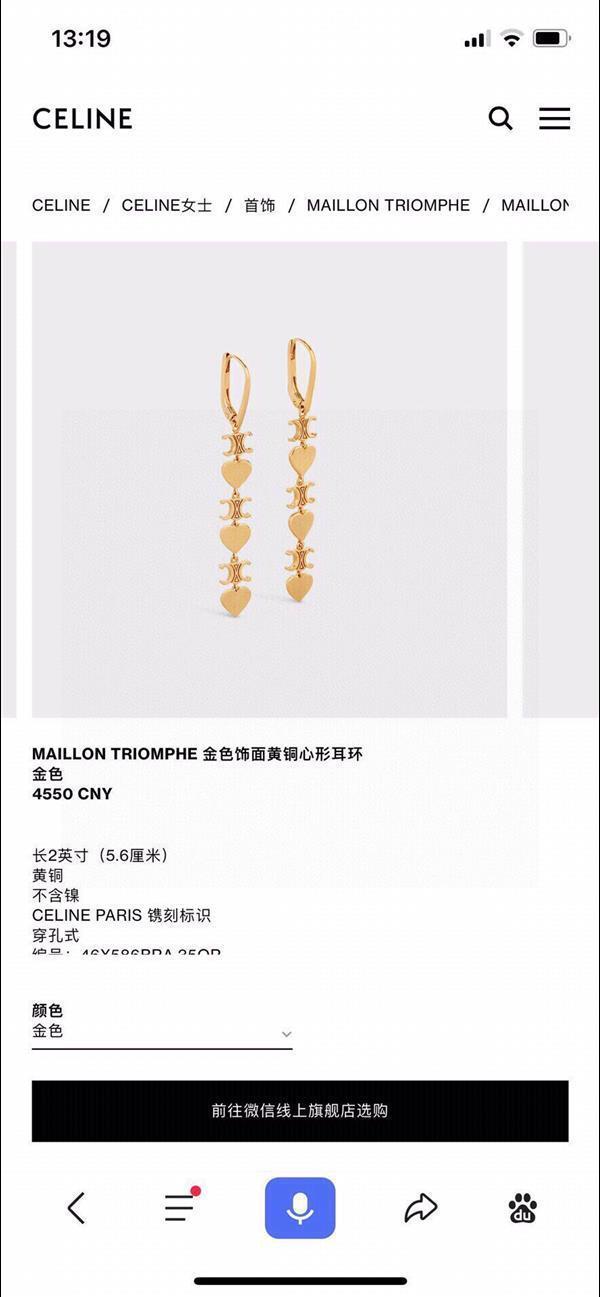Open the search magnifier icon
This screenshot has height=1297, width=600.
click(x=500, y=119)
